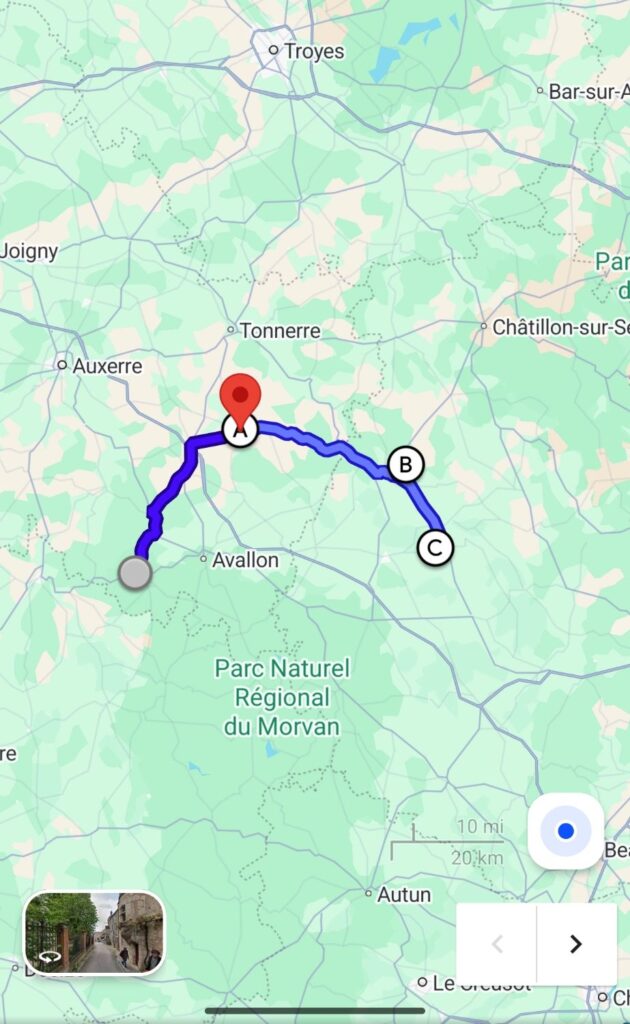The height and width of the screenshot is (1024, 630).
Task: Tap waypoint marker A
Action: (x=240, y=430)
